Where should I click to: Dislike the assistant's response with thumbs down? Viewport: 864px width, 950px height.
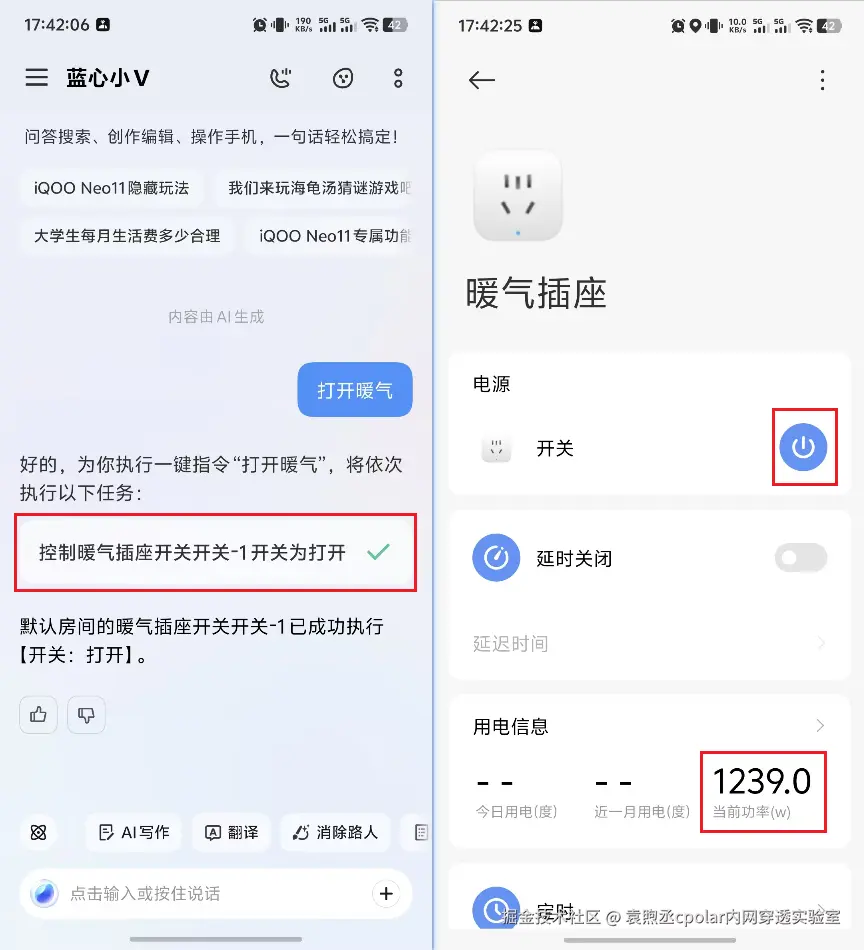[x=86, y=715]
